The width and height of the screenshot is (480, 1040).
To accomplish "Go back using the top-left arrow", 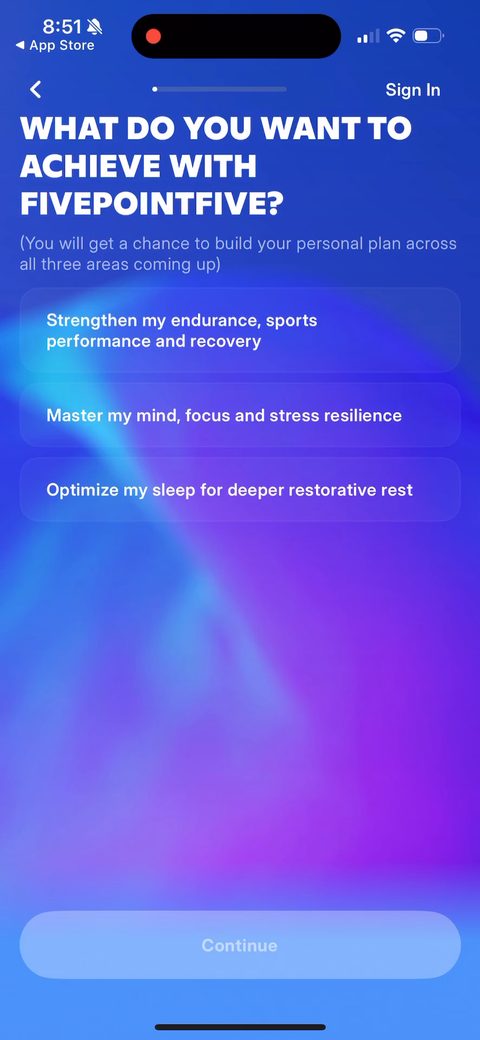I will (36, 90).
